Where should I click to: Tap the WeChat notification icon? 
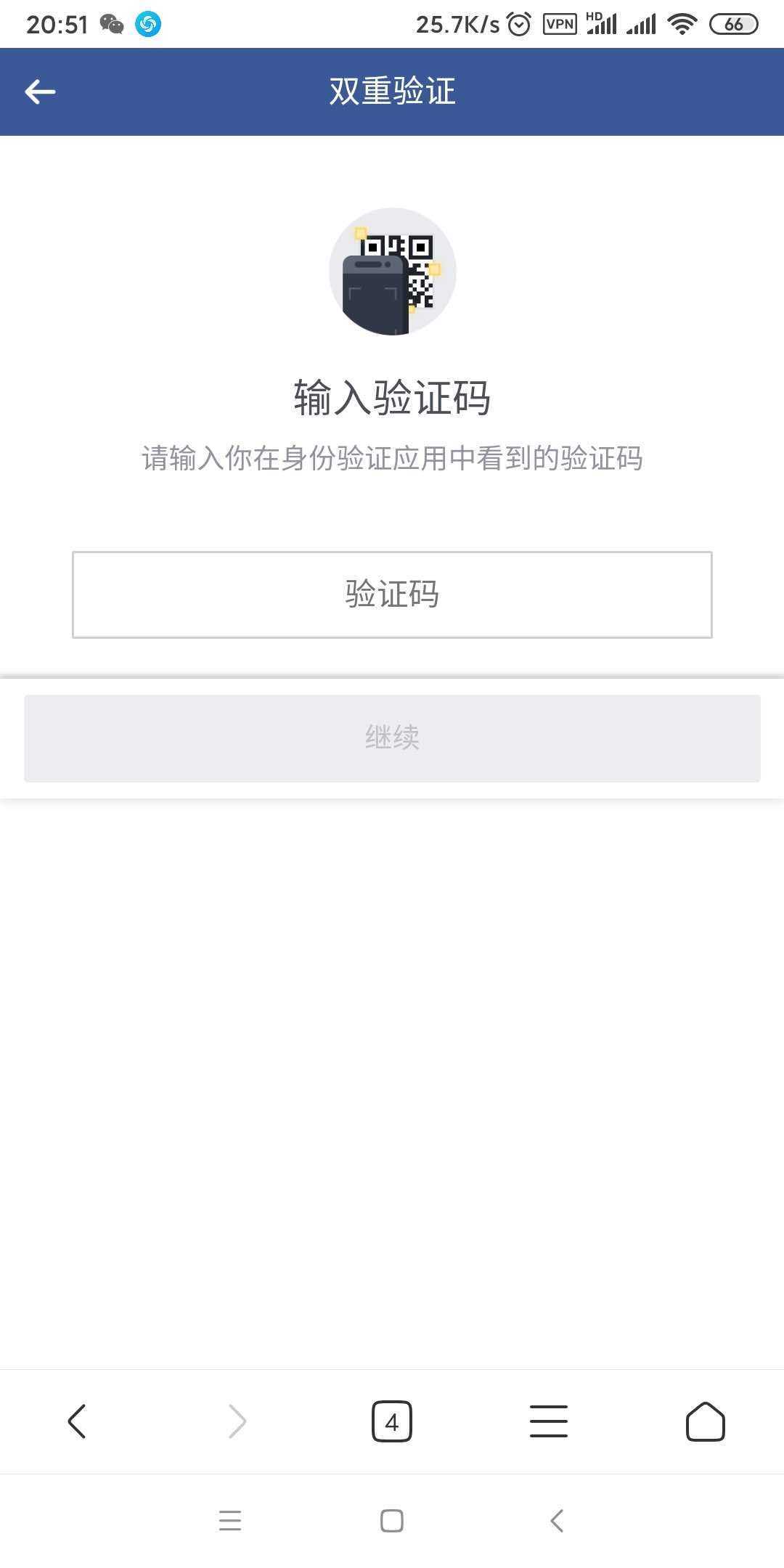coord(109,23)
